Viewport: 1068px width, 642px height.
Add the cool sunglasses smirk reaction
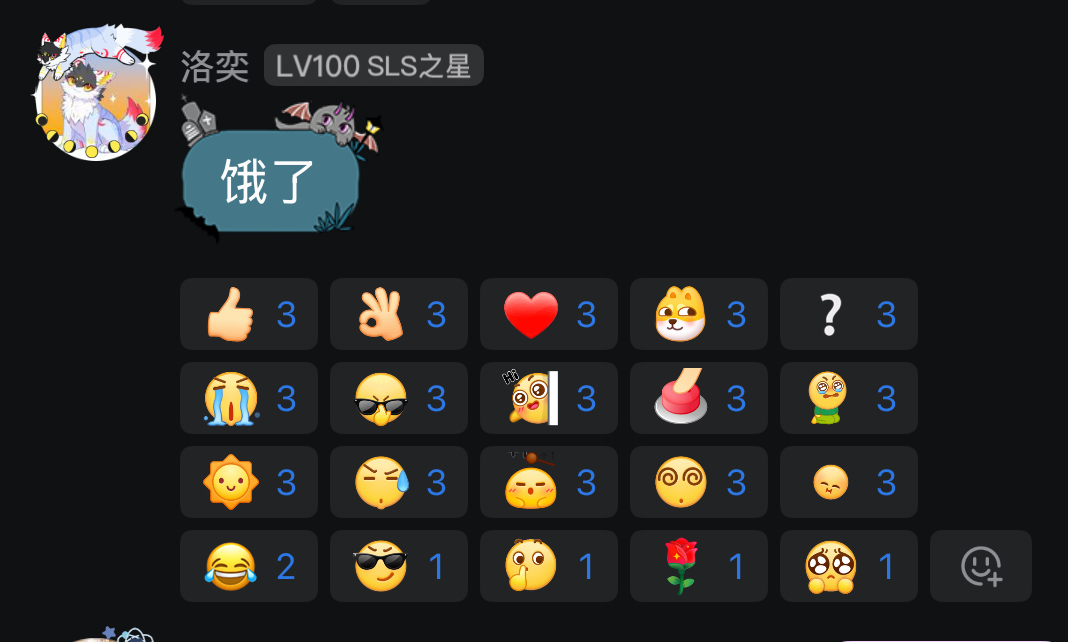point(398,567)
